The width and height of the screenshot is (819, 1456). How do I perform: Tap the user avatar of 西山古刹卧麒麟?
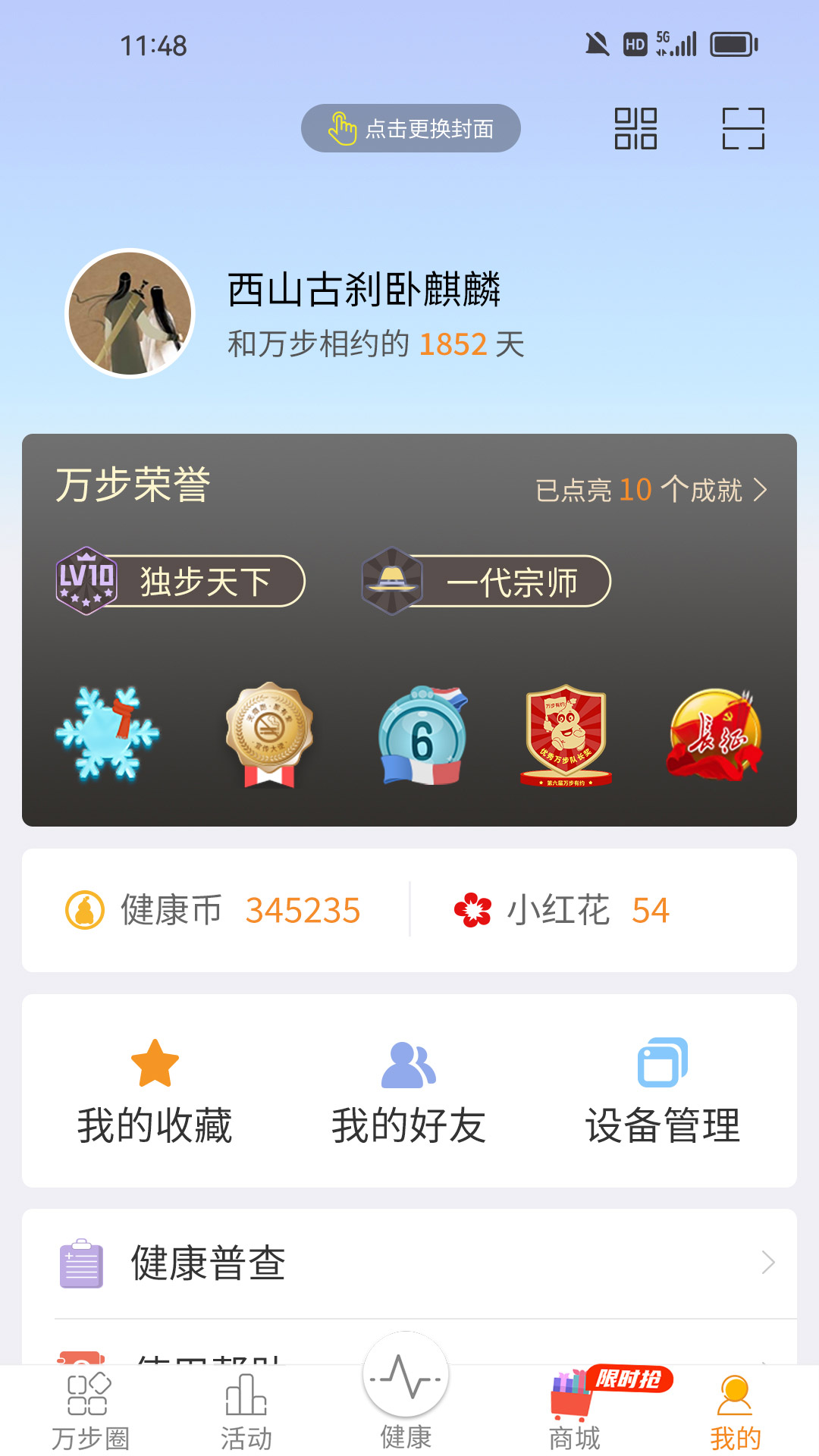(130, 313)
